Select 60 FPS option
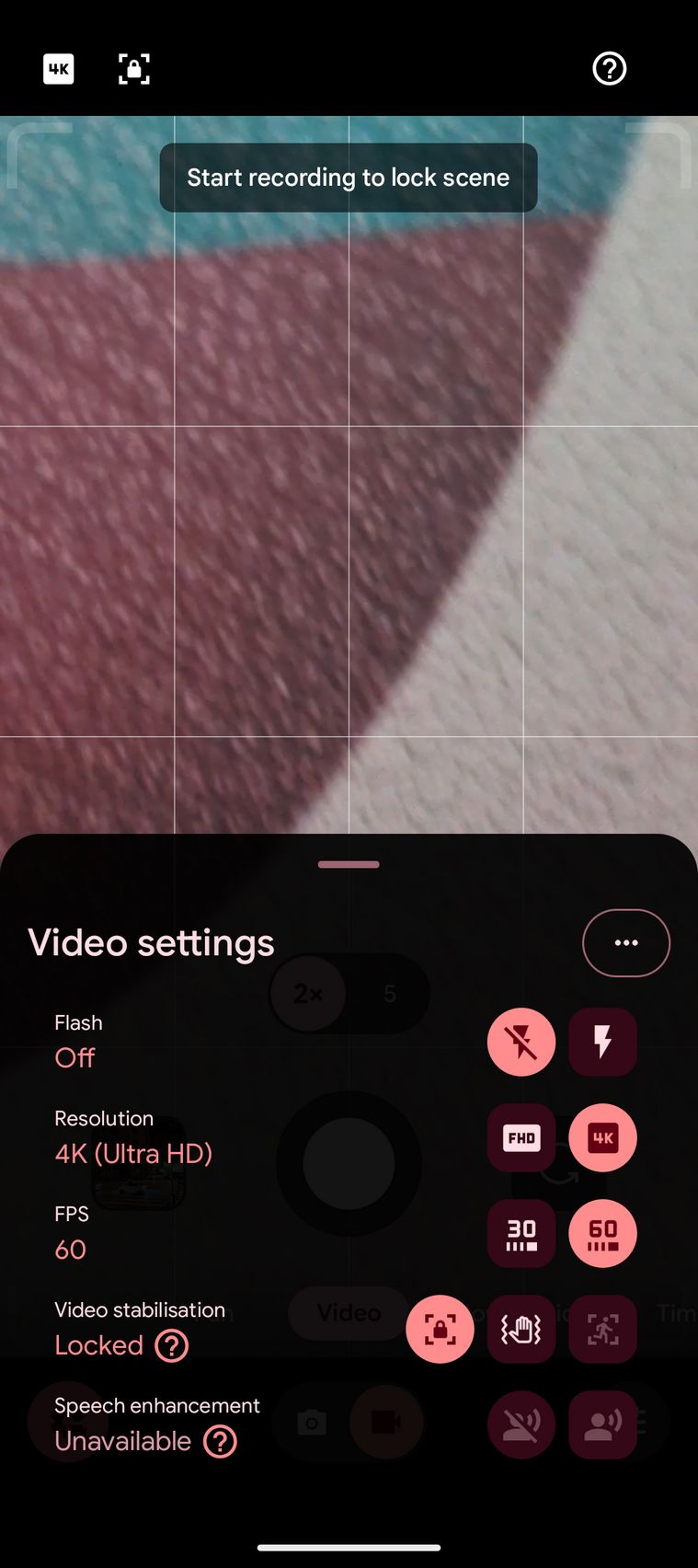The height and width of the screenshot is (1568, 698). coord(602,1233)
